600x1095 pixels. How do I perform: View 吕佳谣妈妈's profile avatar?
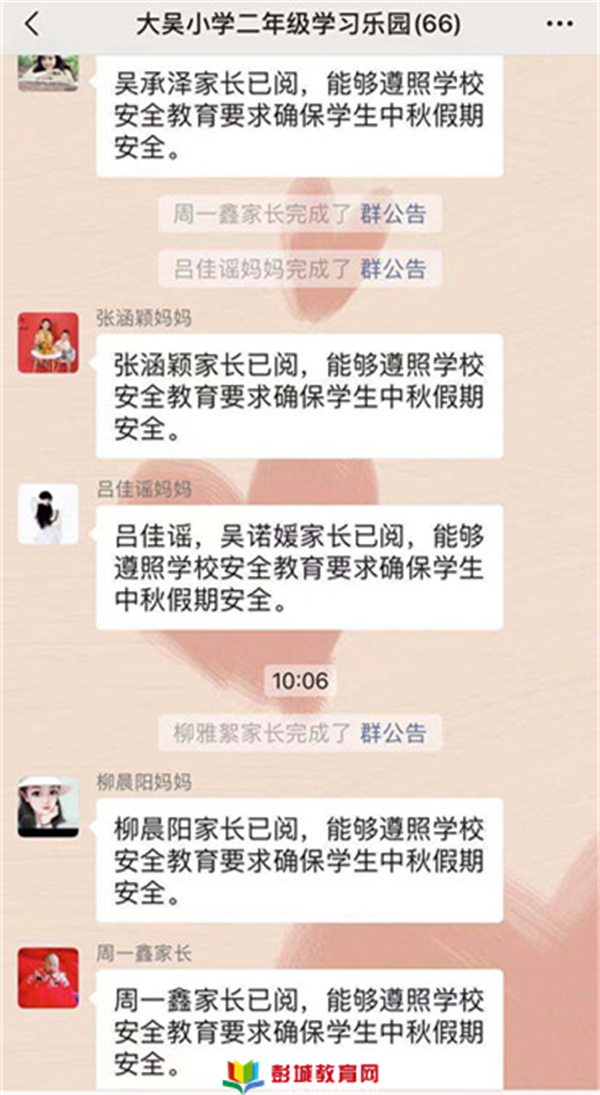tap(48, 514)
